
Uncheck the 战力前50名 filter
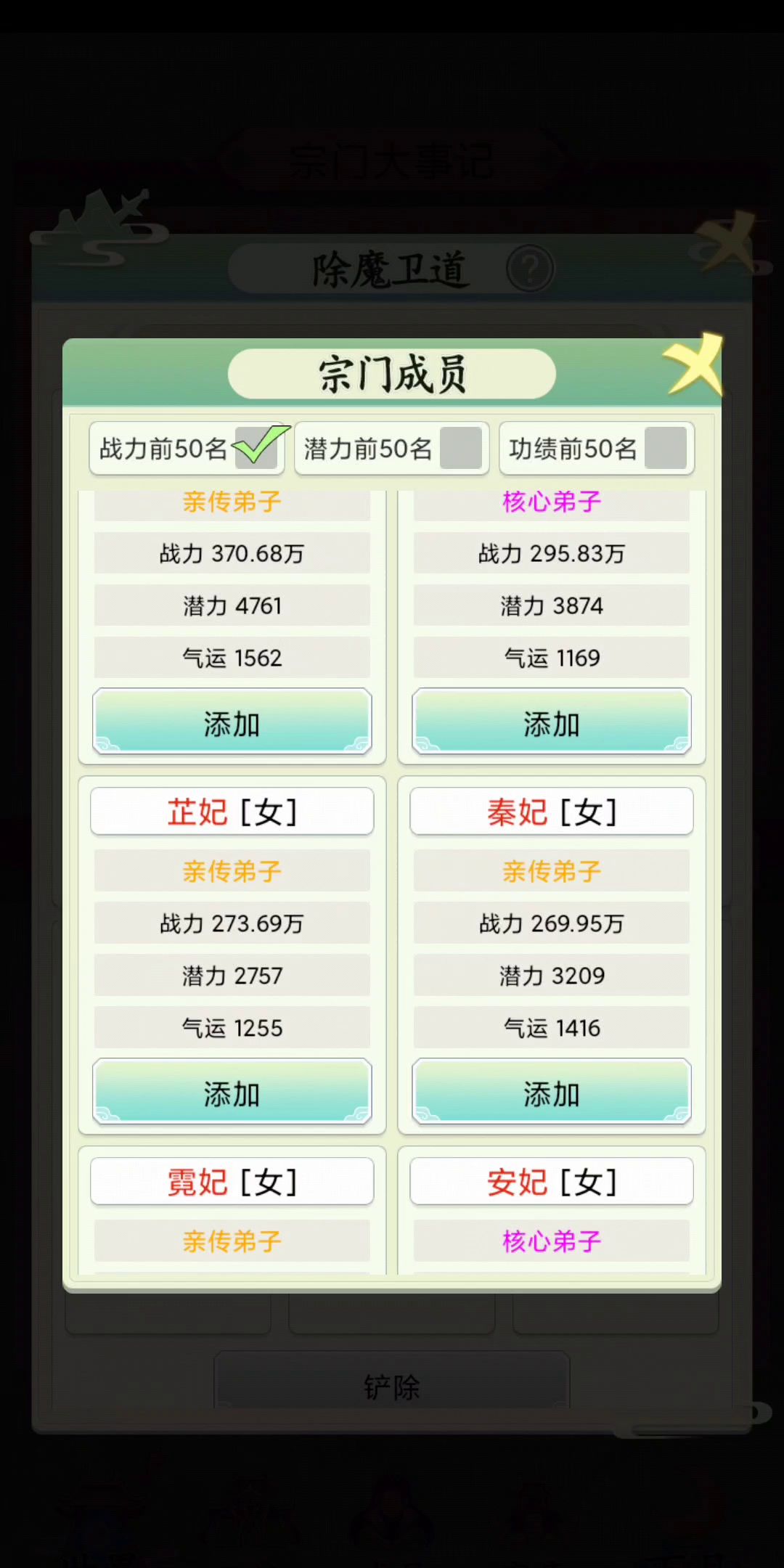tap(257, 448)
